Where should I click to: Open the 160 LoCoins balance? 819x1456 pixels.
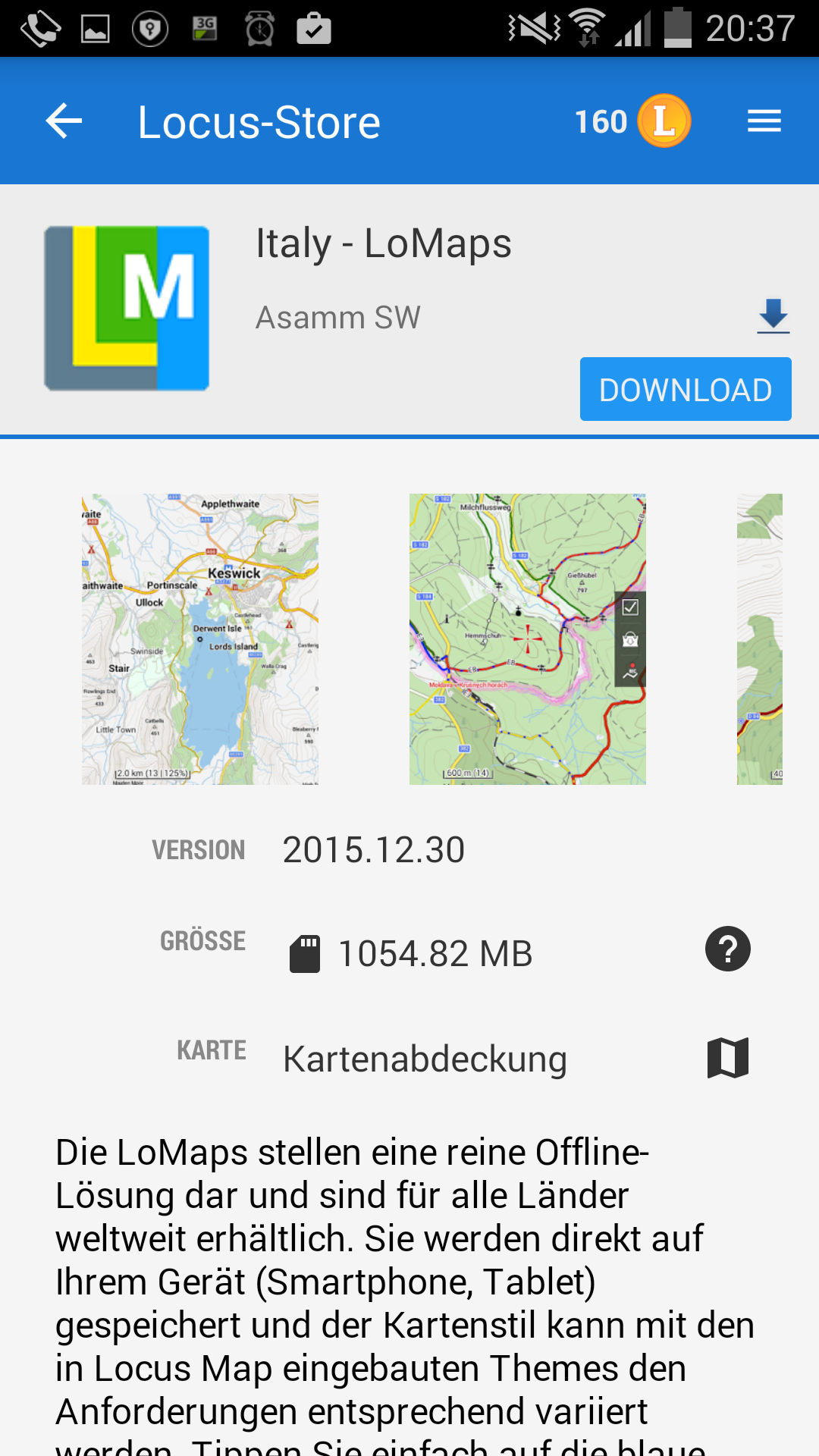632,121
